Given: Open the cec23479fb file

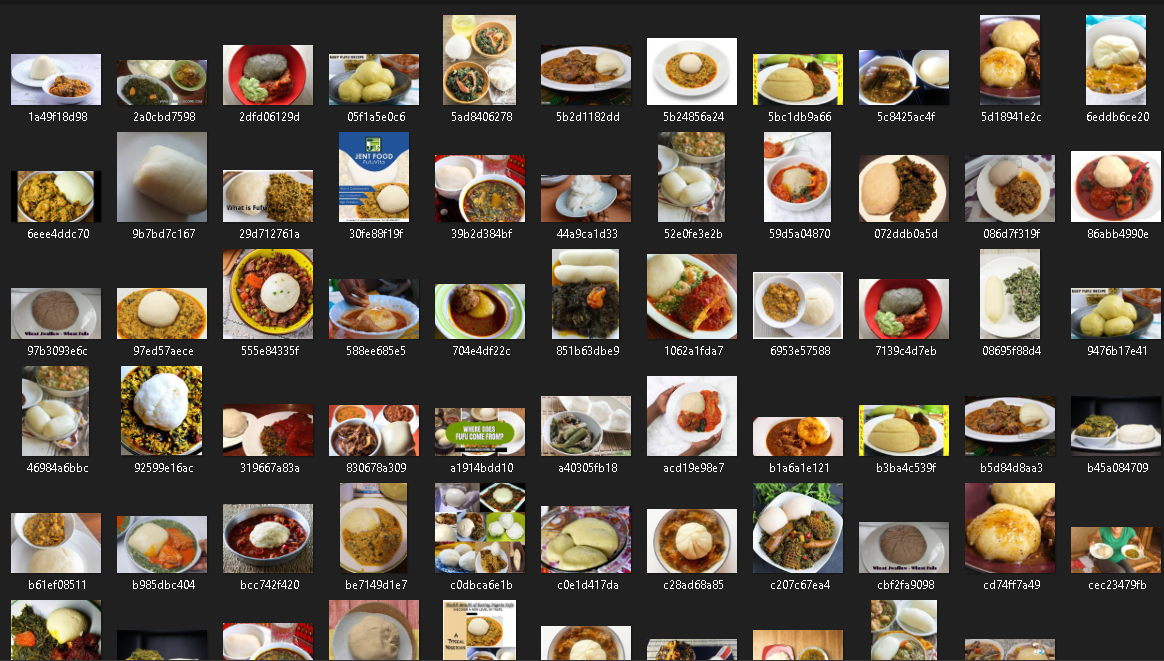Looking at the screenshot, I should [x=1116, y=550].
